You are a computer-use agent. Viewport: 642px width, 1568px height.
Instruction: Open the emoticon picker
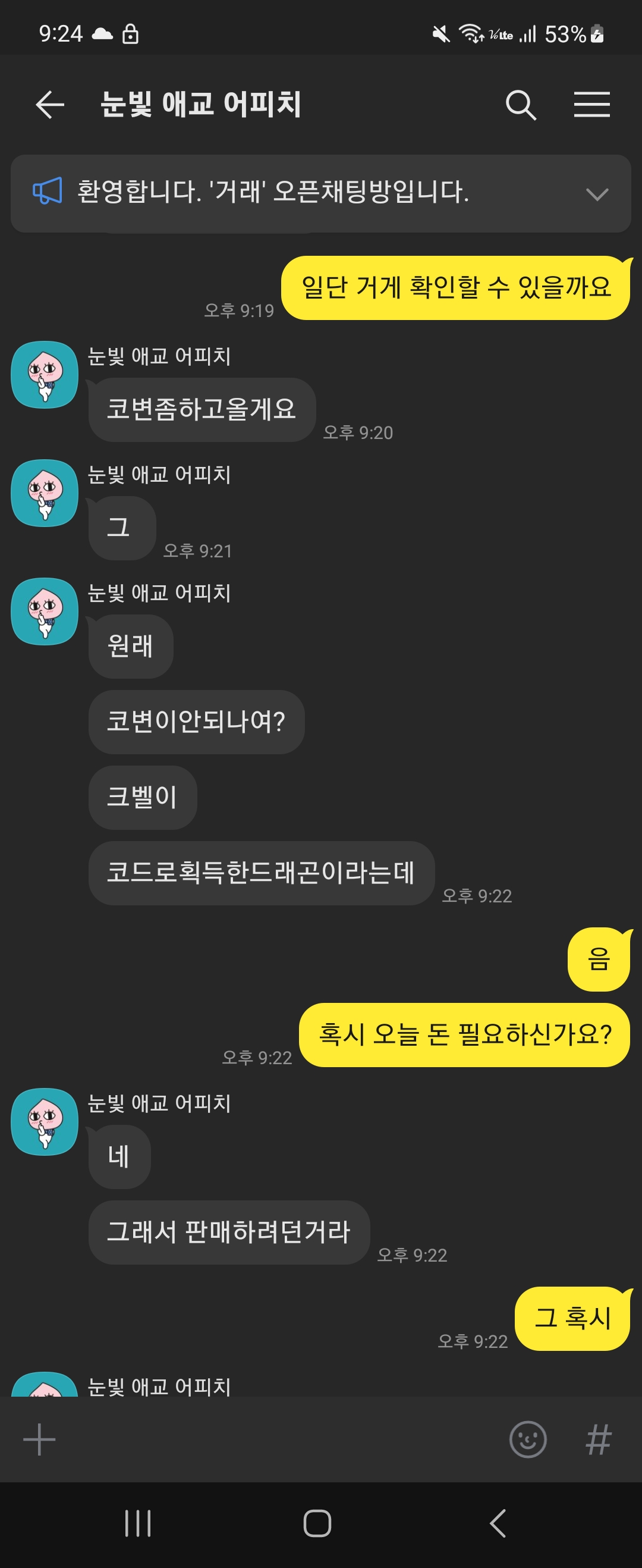[527, 1440]
